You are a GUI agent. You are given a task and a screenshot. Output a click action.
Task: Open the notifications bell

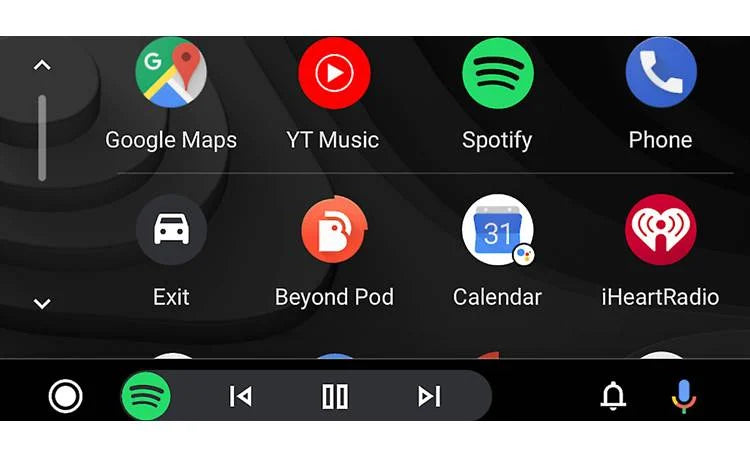[x=613, y=397]
